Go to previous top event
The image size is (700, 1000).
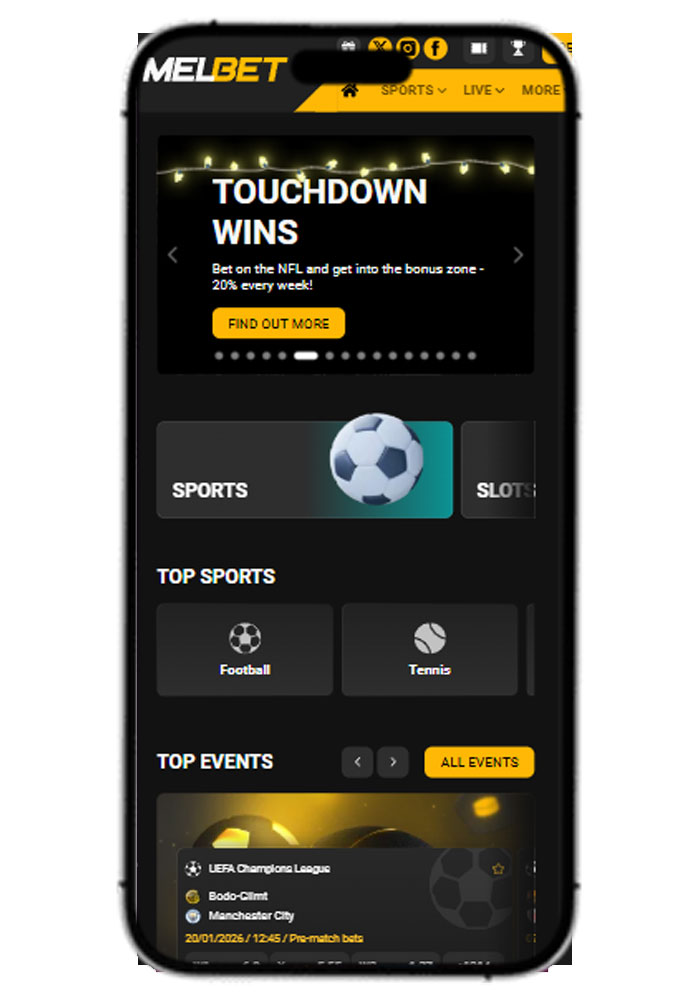(357, 762)
